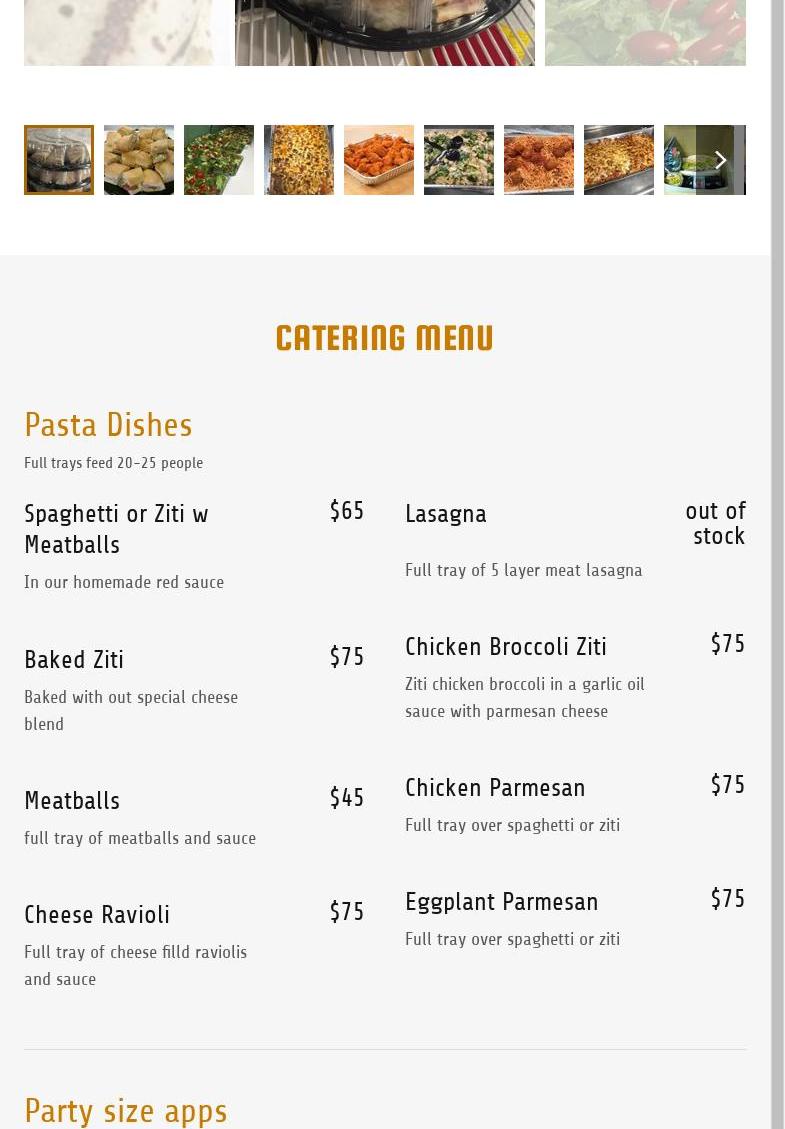
Task: Select the baked cheesy pasta thumbnail
Action: (299, 160)
